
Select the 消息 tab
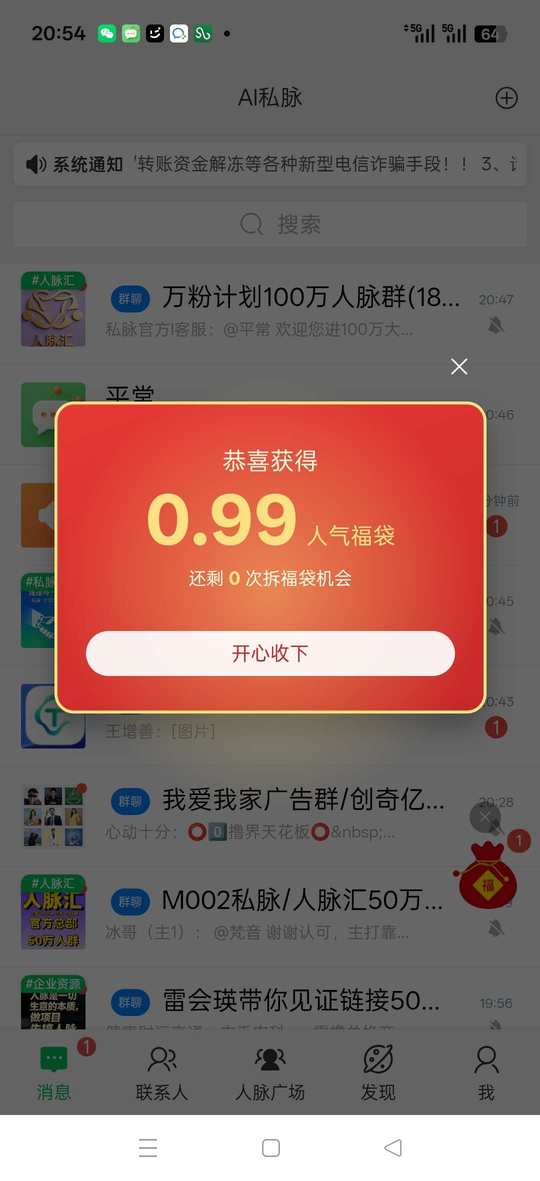[53, 1073]
